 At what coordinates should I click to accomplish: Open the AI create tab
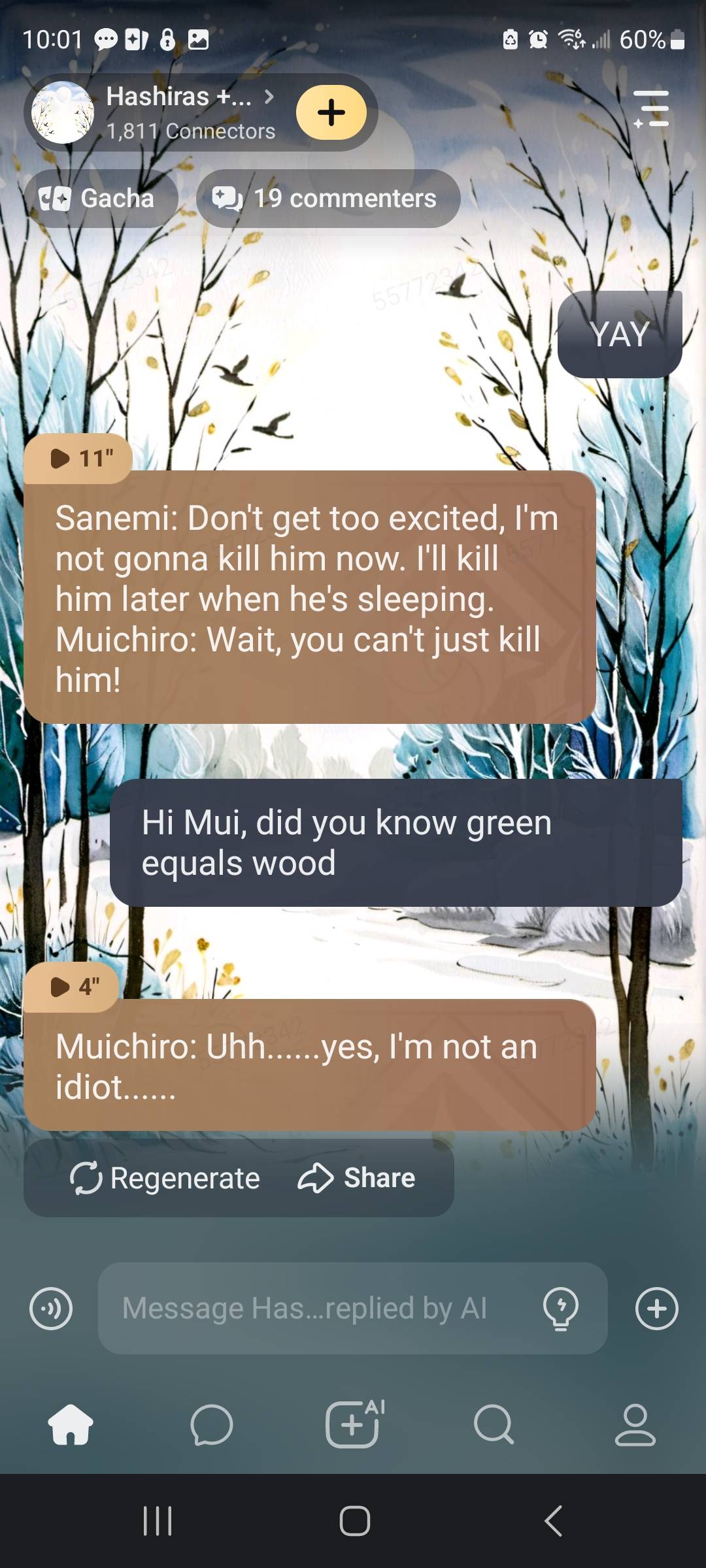click(x=354, y=1424)
